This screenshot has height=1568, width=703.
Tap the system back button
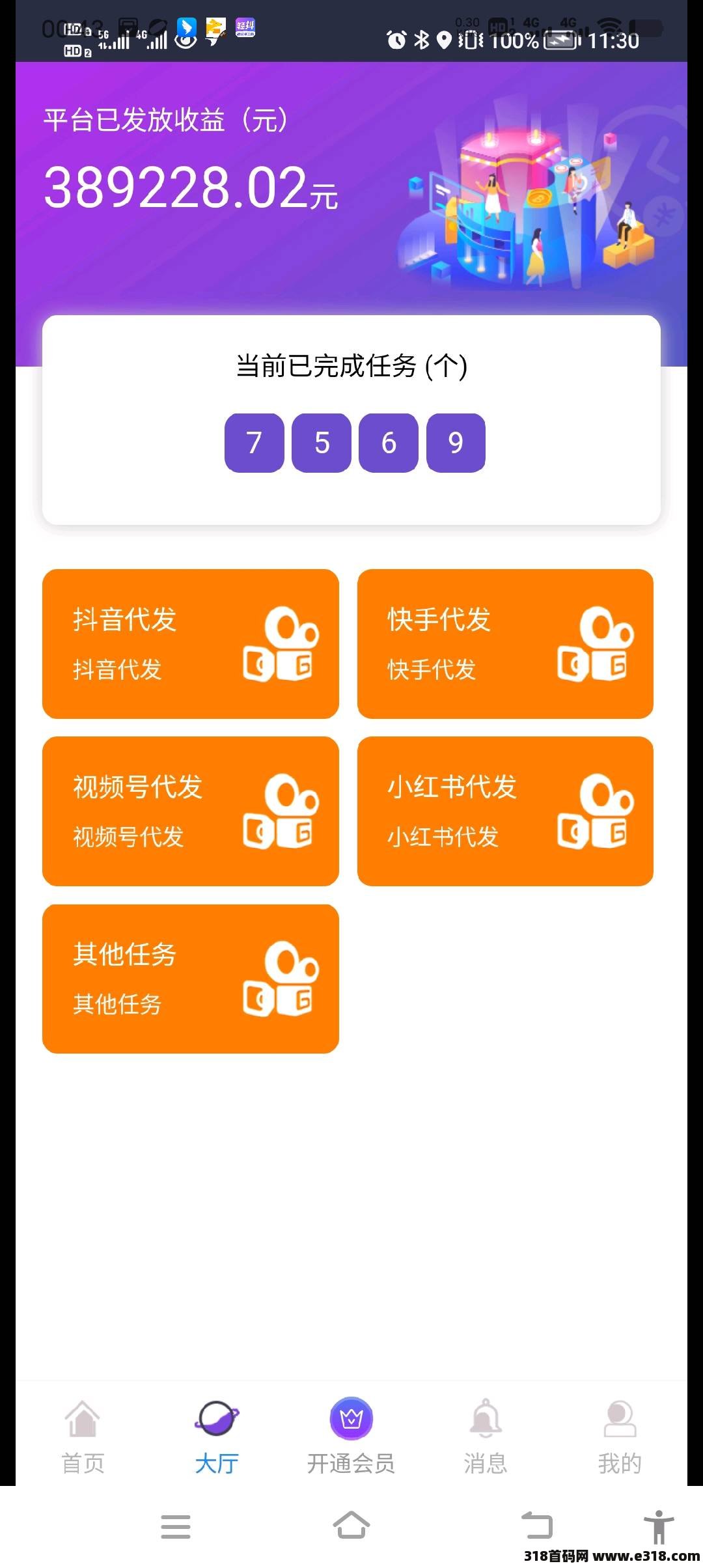click(537, 1526)
